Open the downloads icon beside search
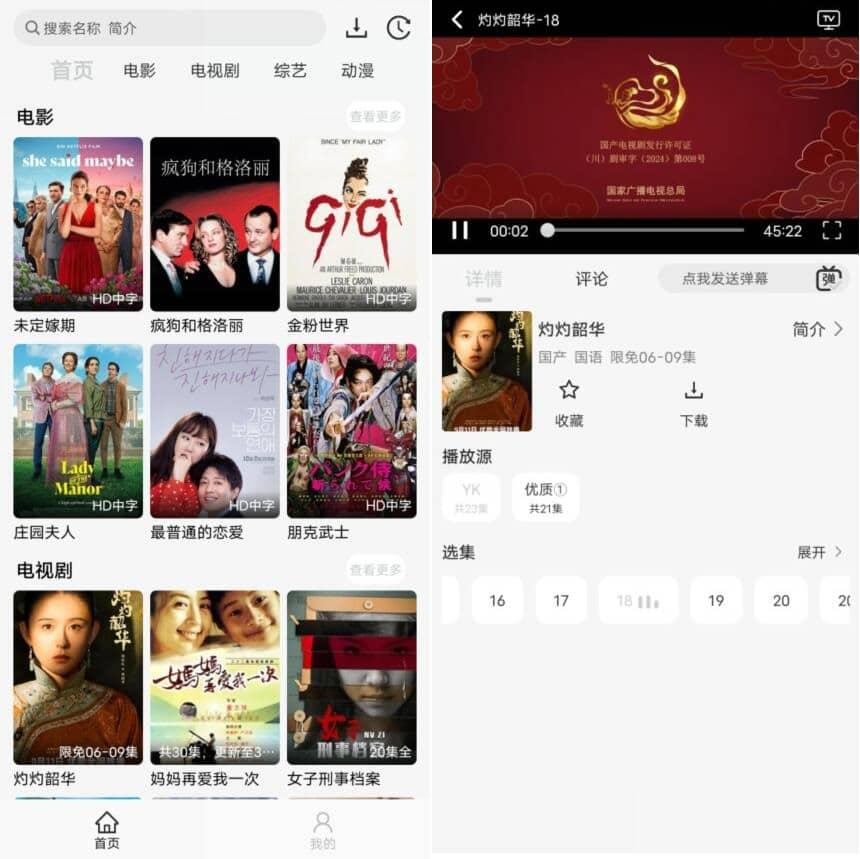The width and height of the screenshot is (860, 859). 356,28
